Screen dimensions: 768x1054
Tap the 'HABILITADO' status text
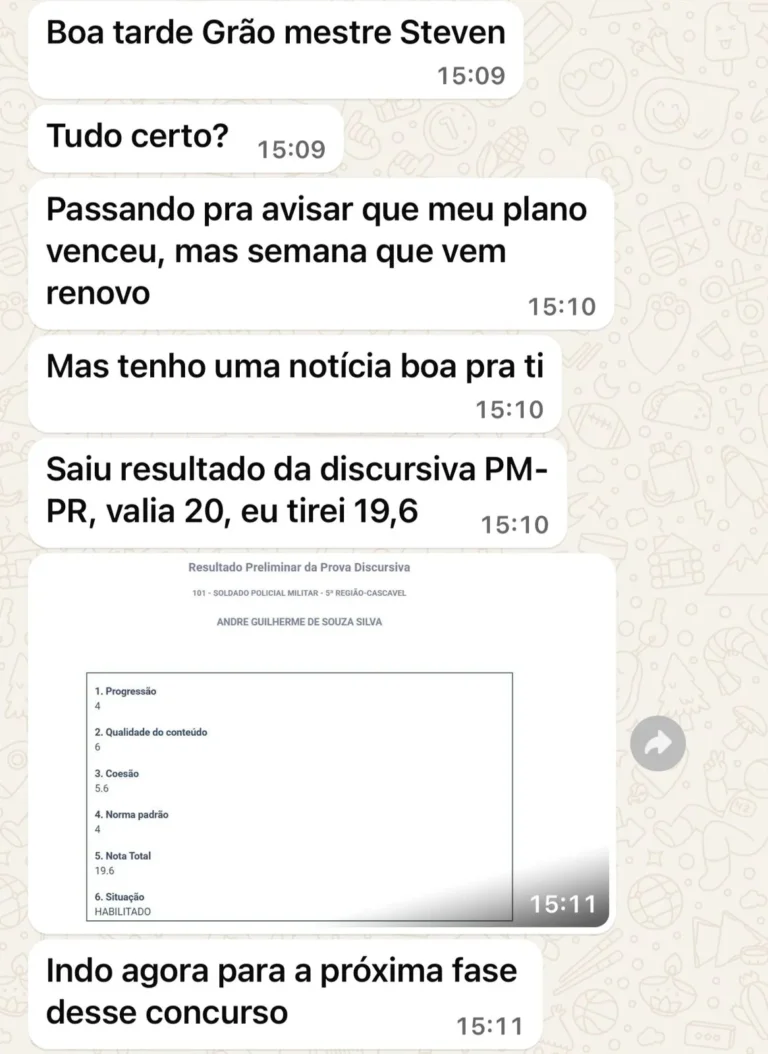tap(120, 912)
